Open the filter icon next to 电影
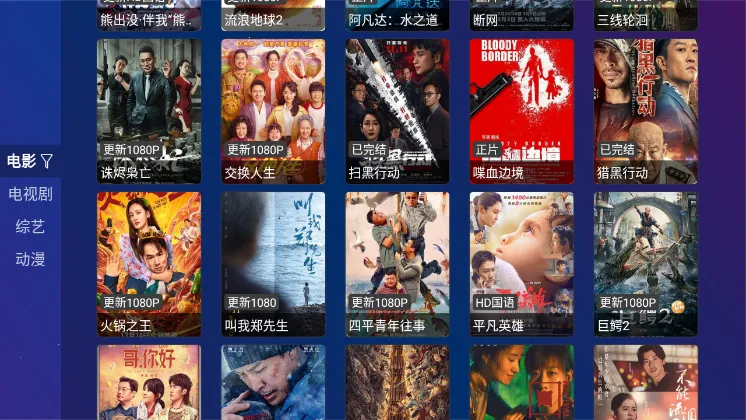The height and width of the screenshot is (420, 746). coord(47,161)
